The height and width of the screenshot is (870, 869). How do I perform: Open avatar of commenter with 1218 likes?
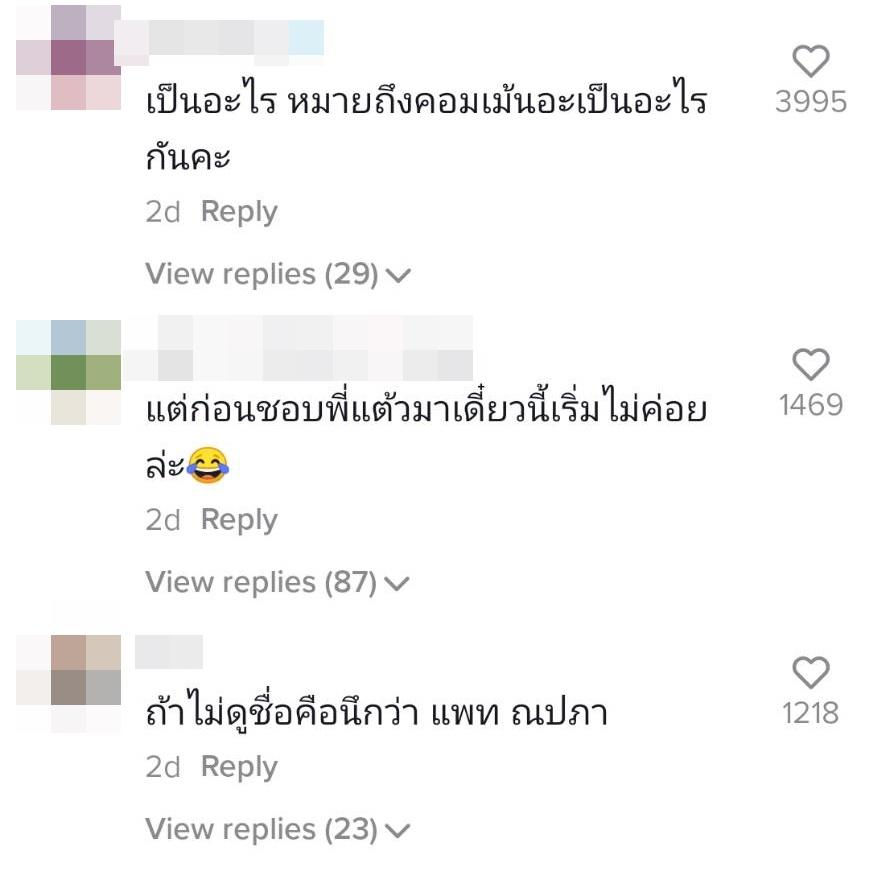[69, 683]
